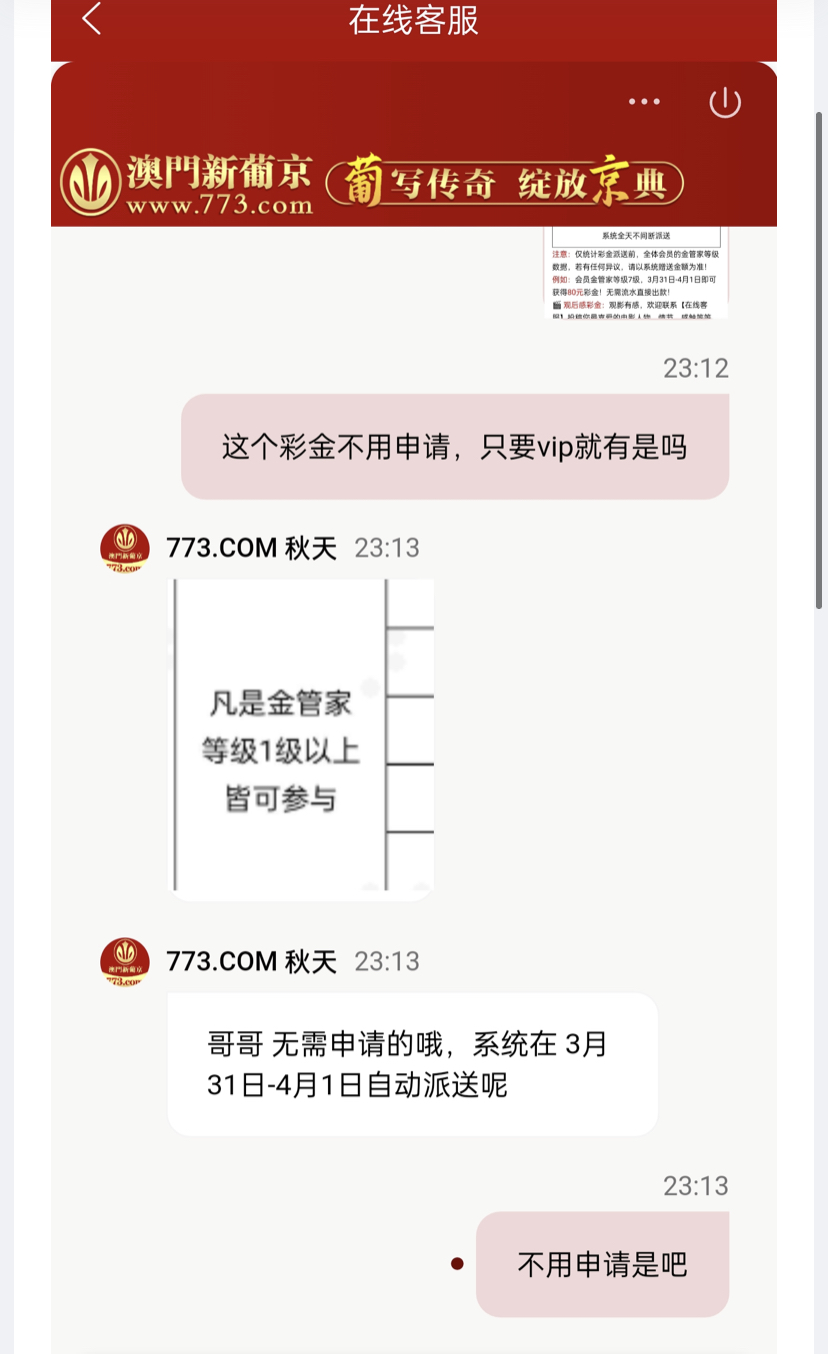Viewport: 828px width, 1354px height.
Task: Go back from the 在线客服 page
Action: pyautogui.click(x=92, y=19)
